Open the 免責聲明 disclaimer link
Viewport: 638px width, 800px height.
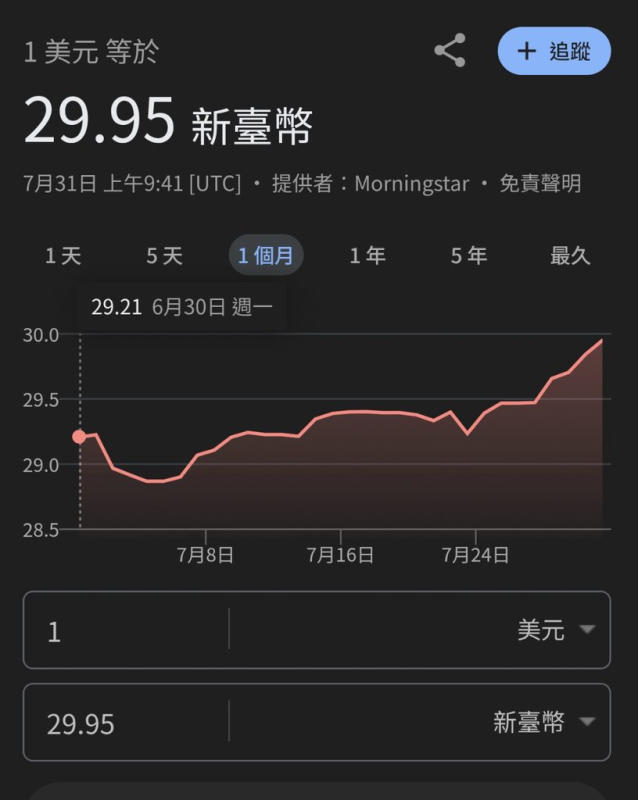point(540,184)
